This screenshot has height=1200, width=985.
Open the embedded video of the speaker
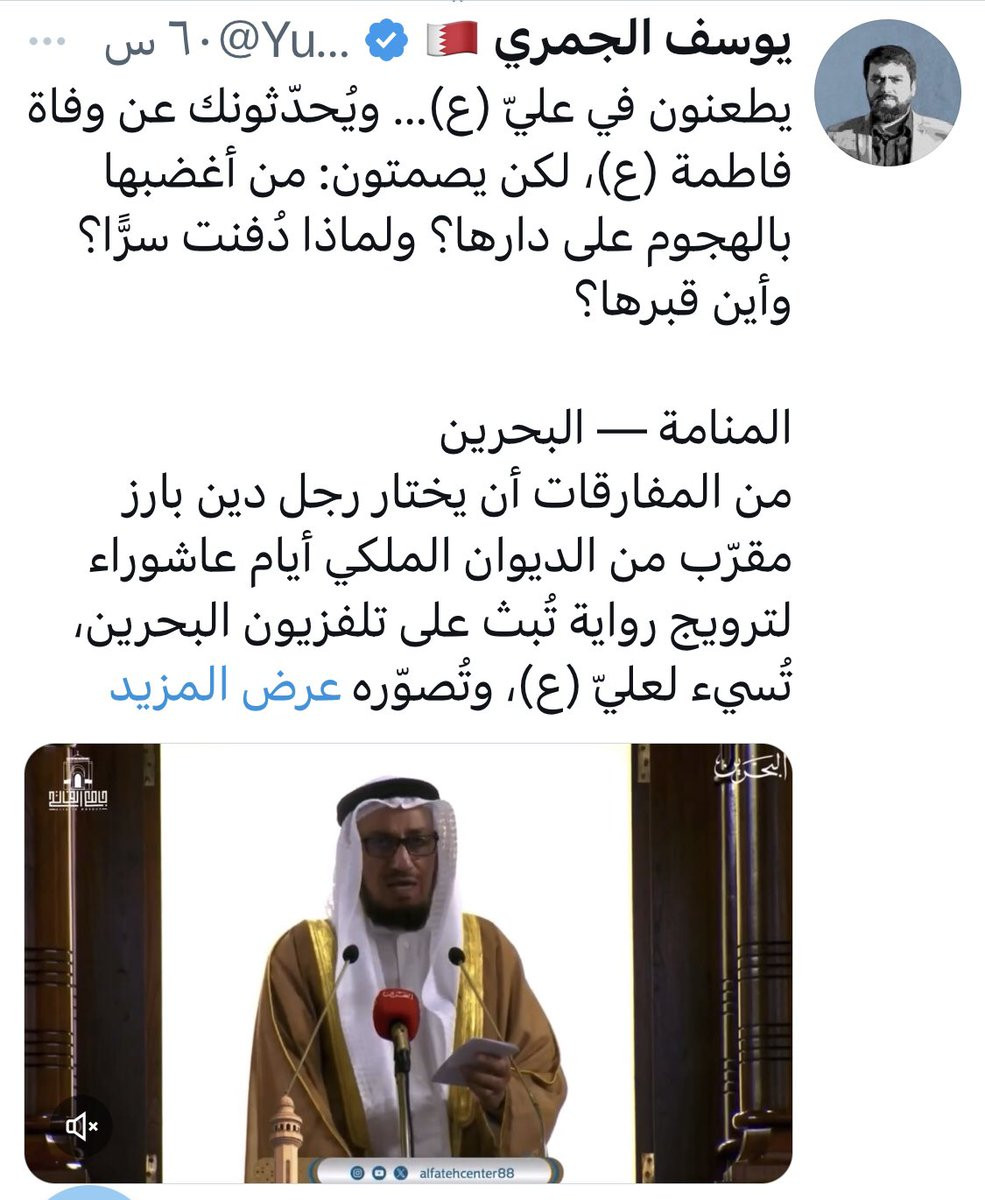click(408, 964)
